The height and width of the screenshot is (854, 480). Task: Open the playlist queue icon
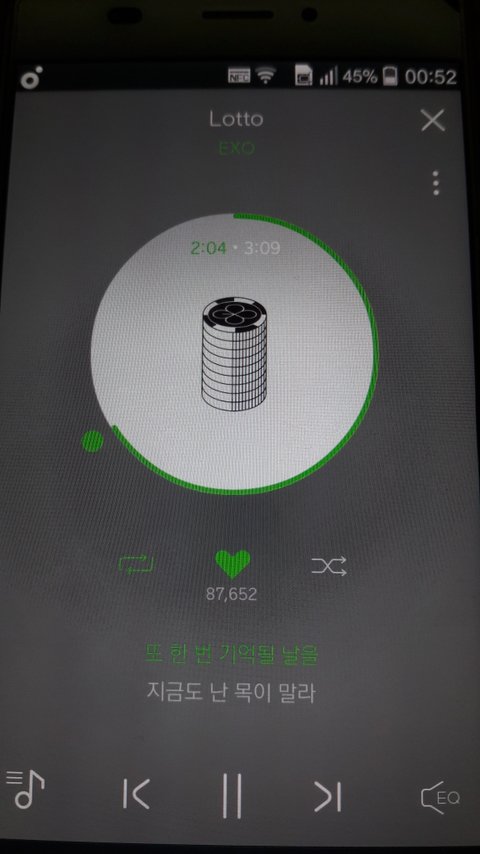(x=25, y=789)
